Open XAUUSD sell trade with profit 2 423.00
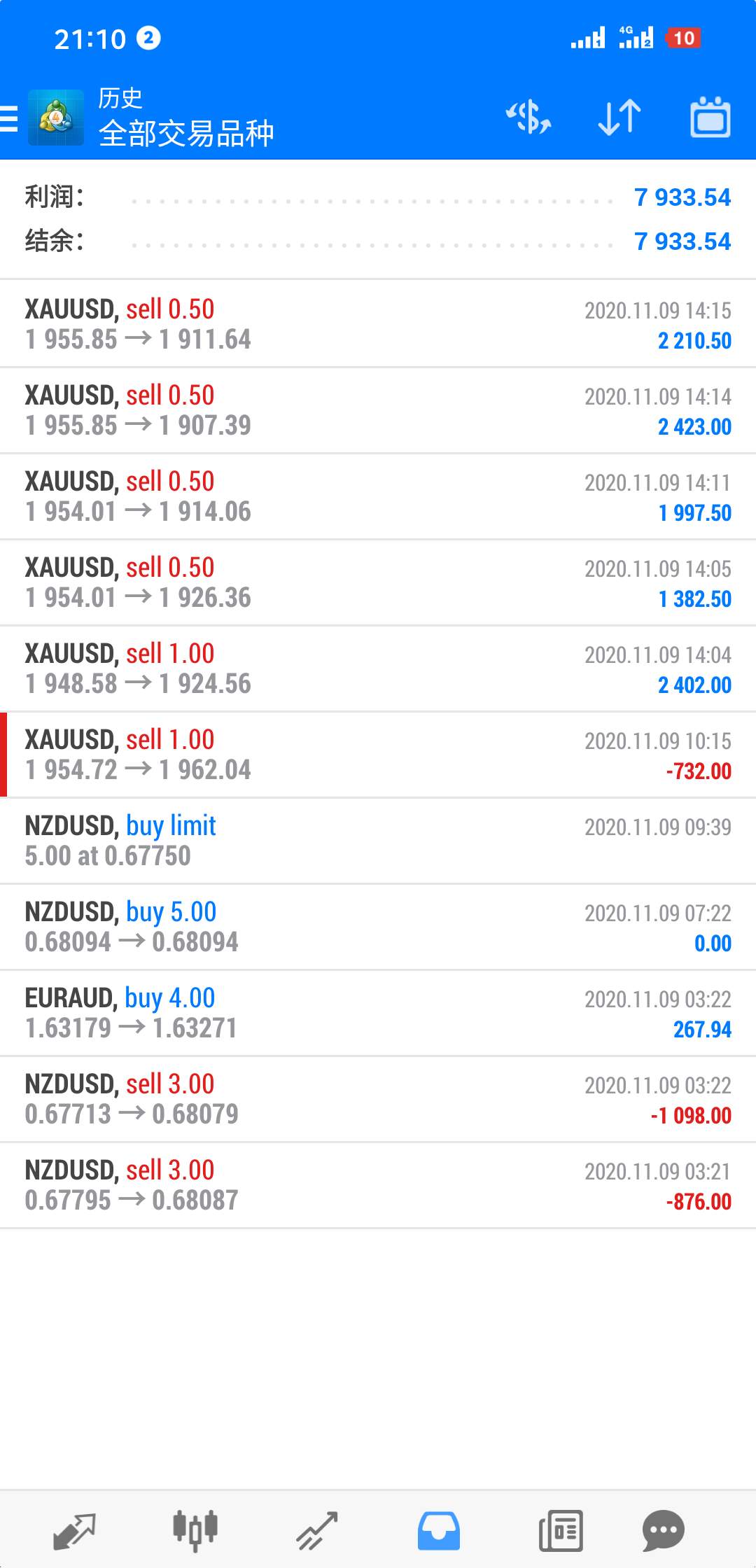The width and height of the screenshot is (756, 1568). [x=378, y=410]
